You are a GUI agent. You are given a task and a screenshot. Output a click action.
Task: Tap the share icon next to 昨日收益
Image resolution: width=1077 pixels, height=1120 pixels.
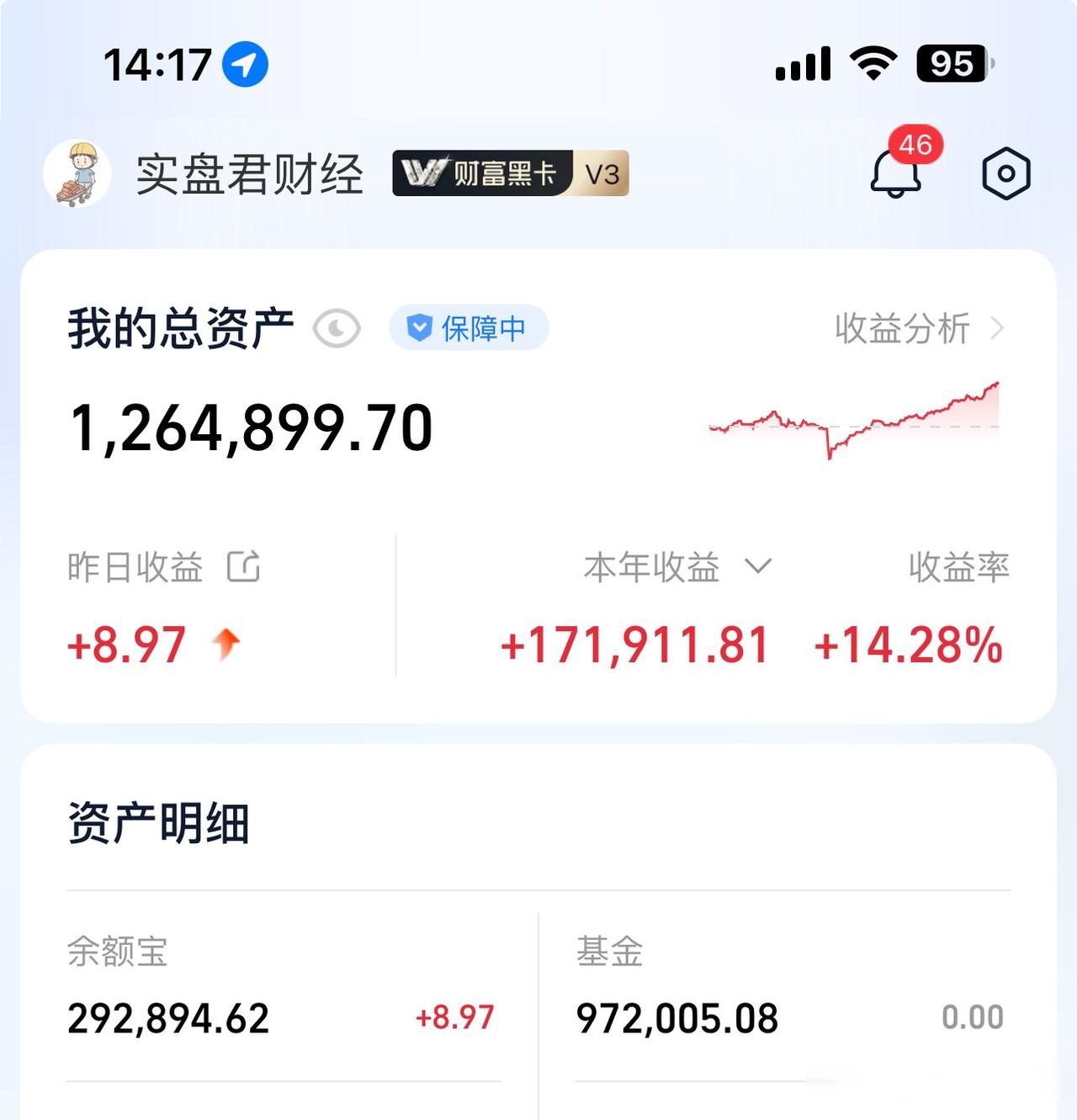coord(244,567)
